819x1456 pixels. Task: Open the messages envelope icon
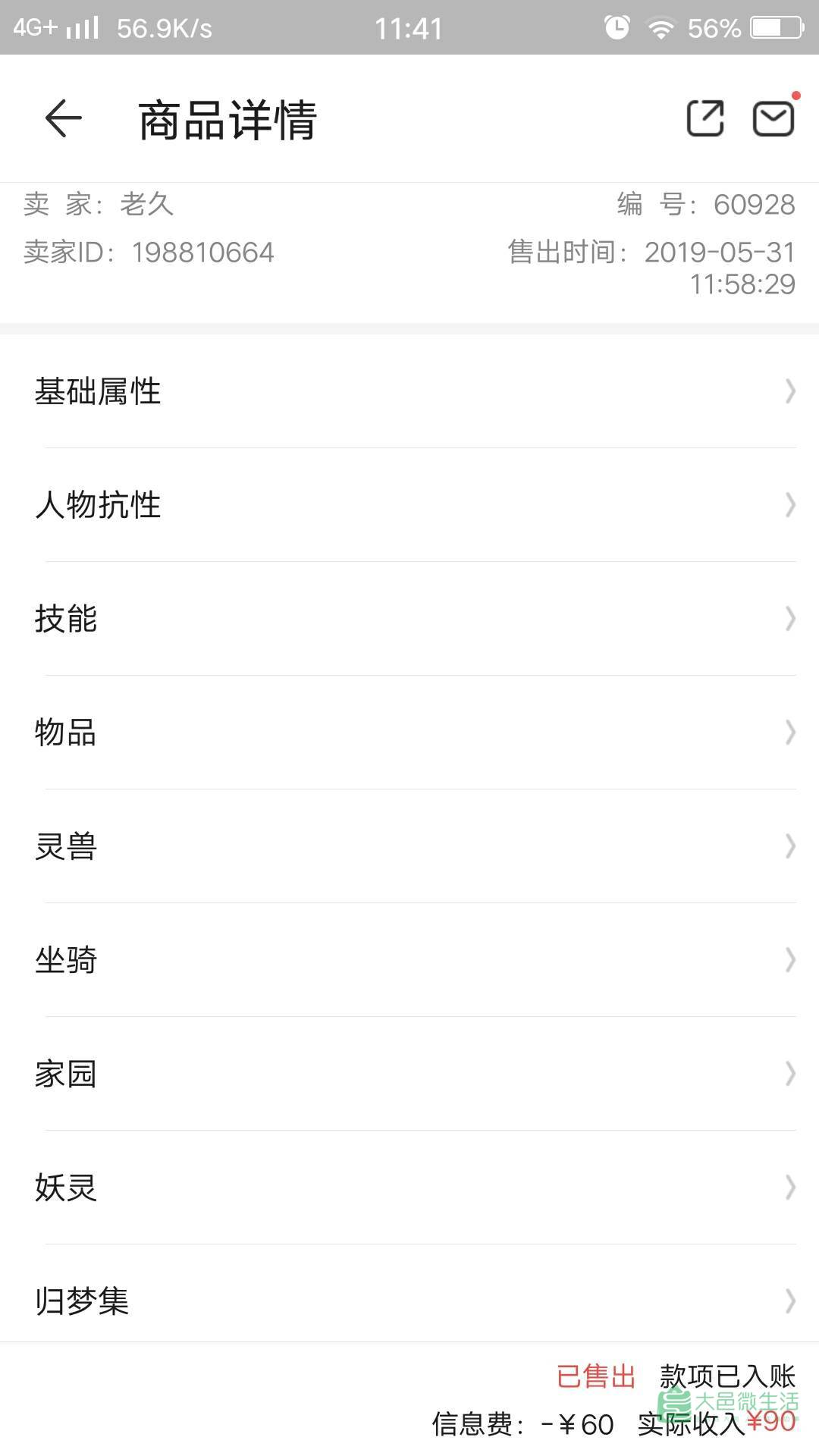tap(773, 118)
